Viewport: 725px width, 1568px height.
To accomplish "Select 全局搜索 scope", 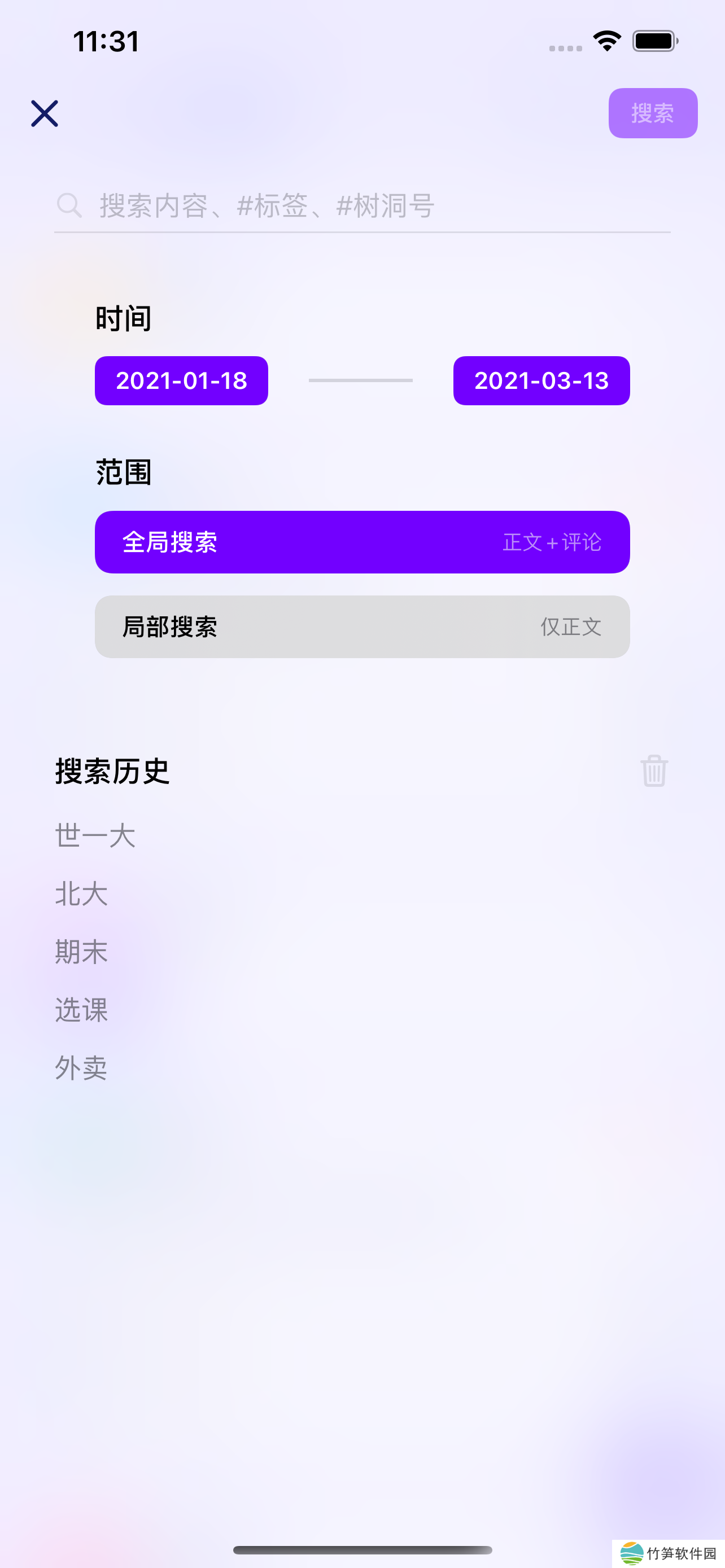I will point(362,542).
